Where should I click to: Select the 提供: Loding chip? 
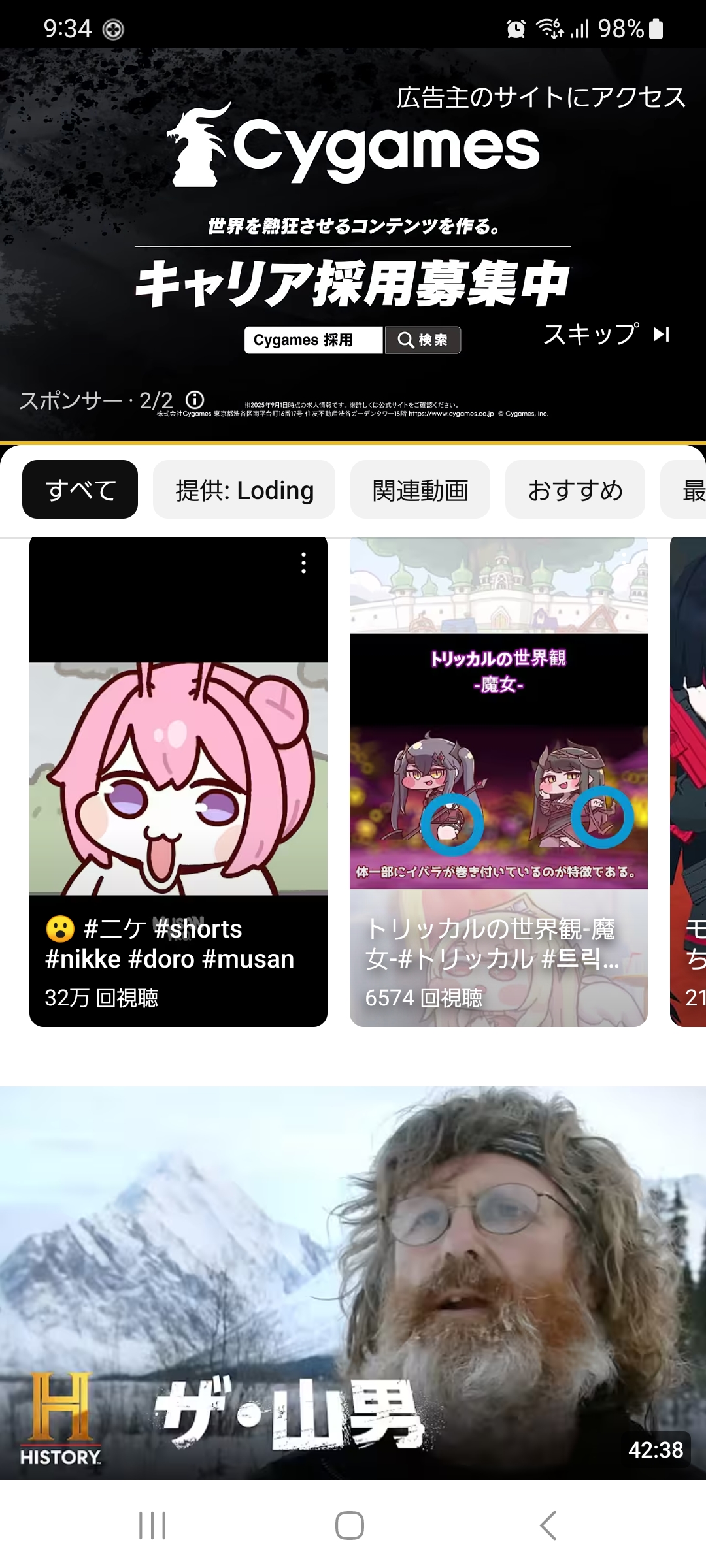[x=244, y=490]
